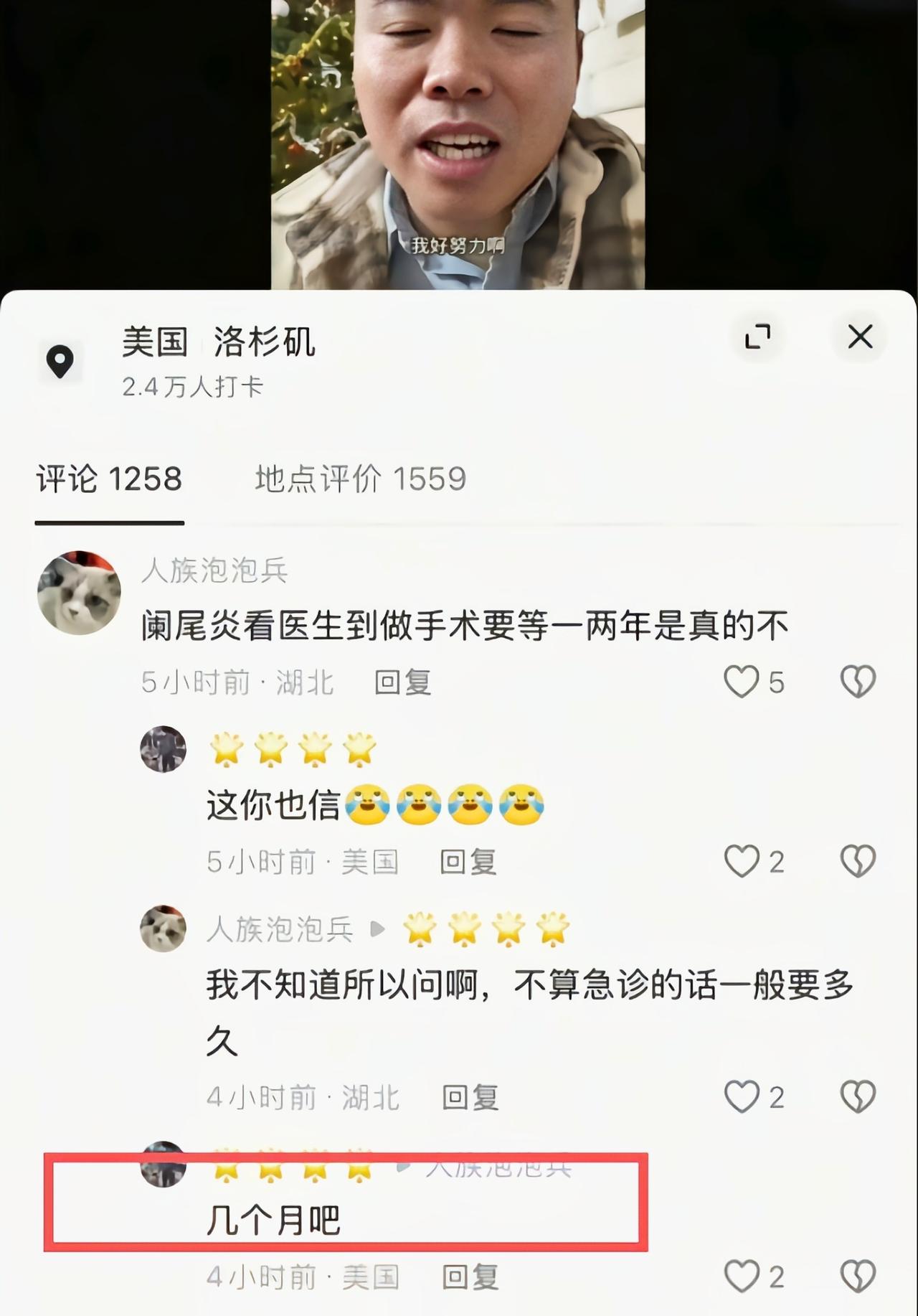Viewport: 918px width, 1316px height.
Task: Click broken heart on the 几个月吧 reply
Action: [858, 1277]
